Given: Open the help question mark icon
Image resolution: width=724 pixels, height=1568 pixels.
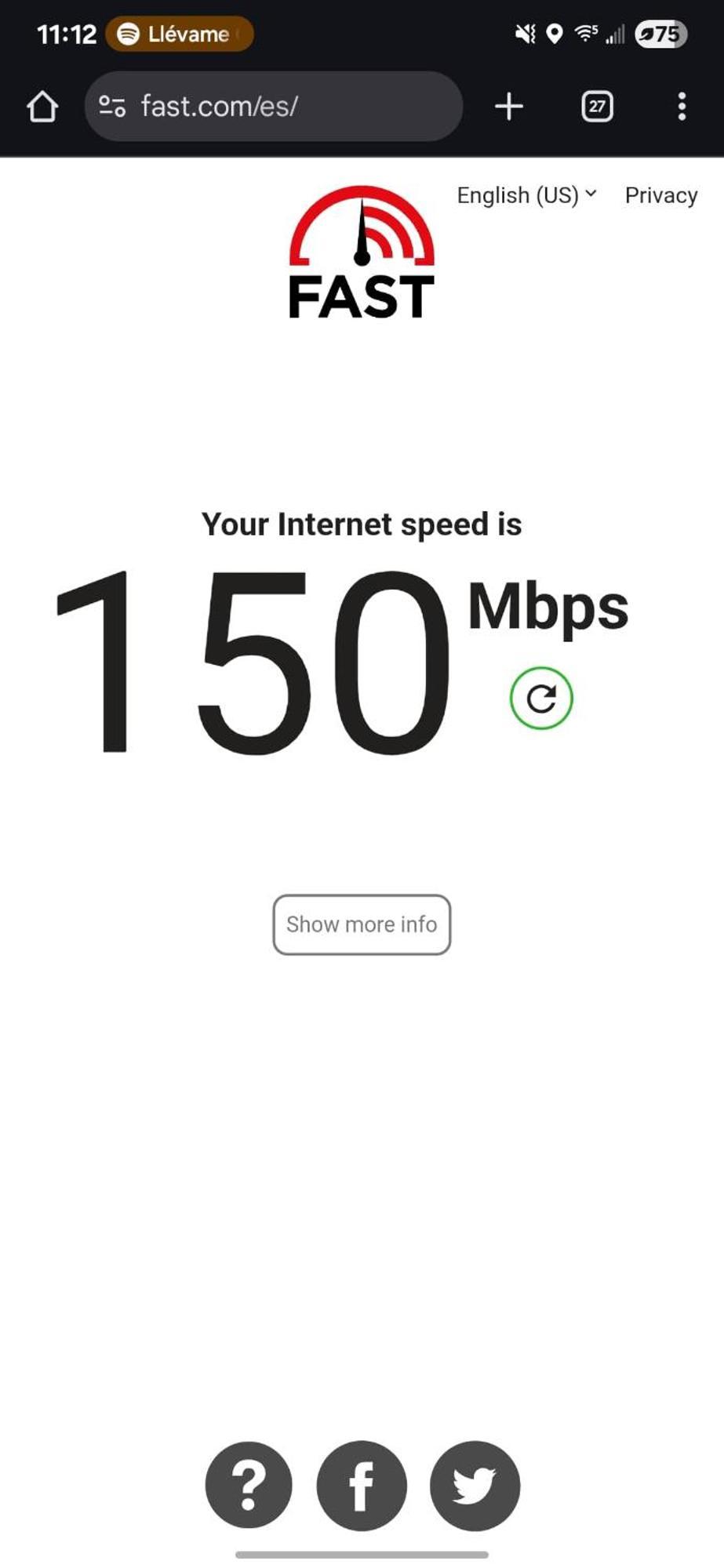Looking at the screenshot, I should click(x=249, y=1485).
